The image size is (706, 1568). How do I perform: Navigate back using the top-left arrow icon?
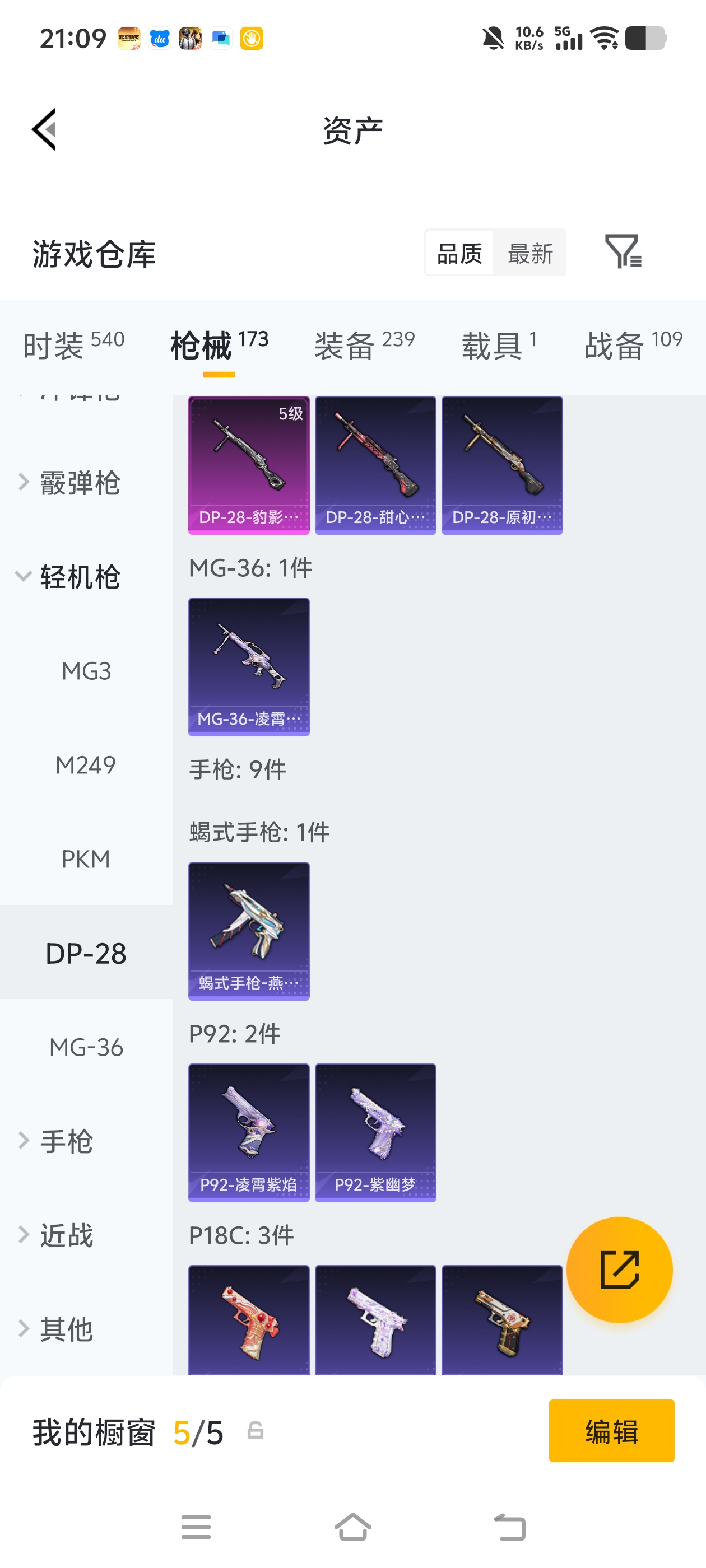click(44, 130)
